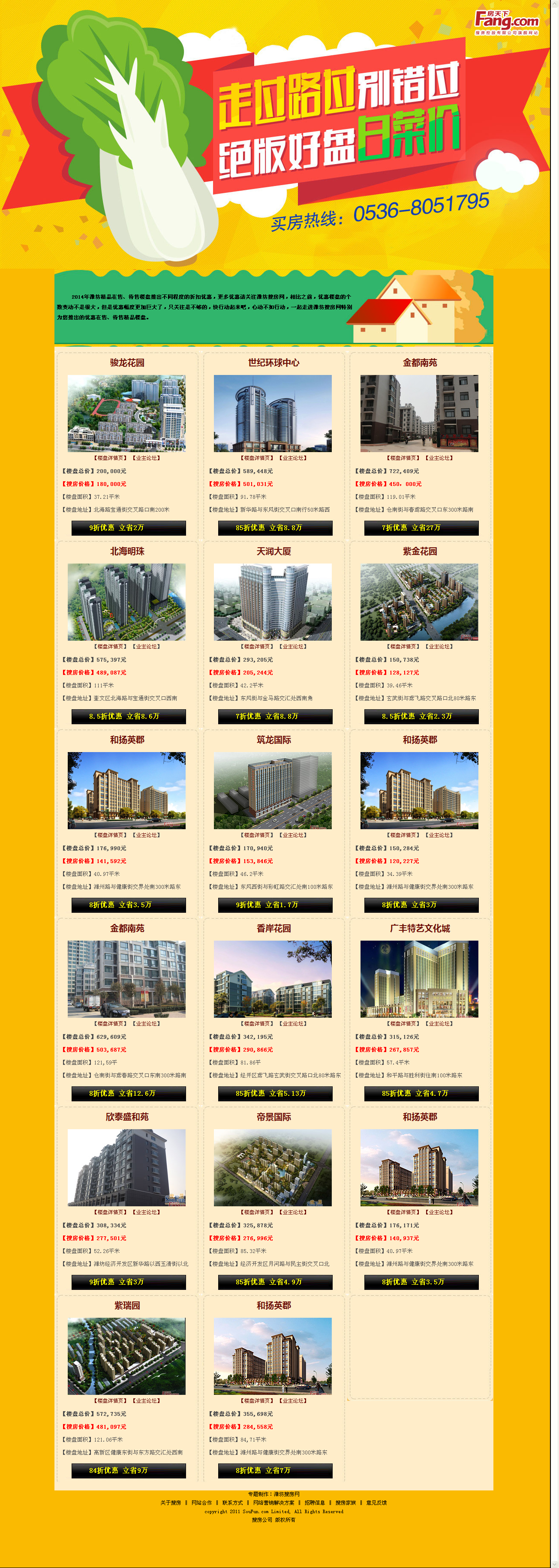Tap the 85折优惠 立省8.8万 button
Image resolution: width=559 pixels, height=1568 pixels.
(x=275, y=528)
